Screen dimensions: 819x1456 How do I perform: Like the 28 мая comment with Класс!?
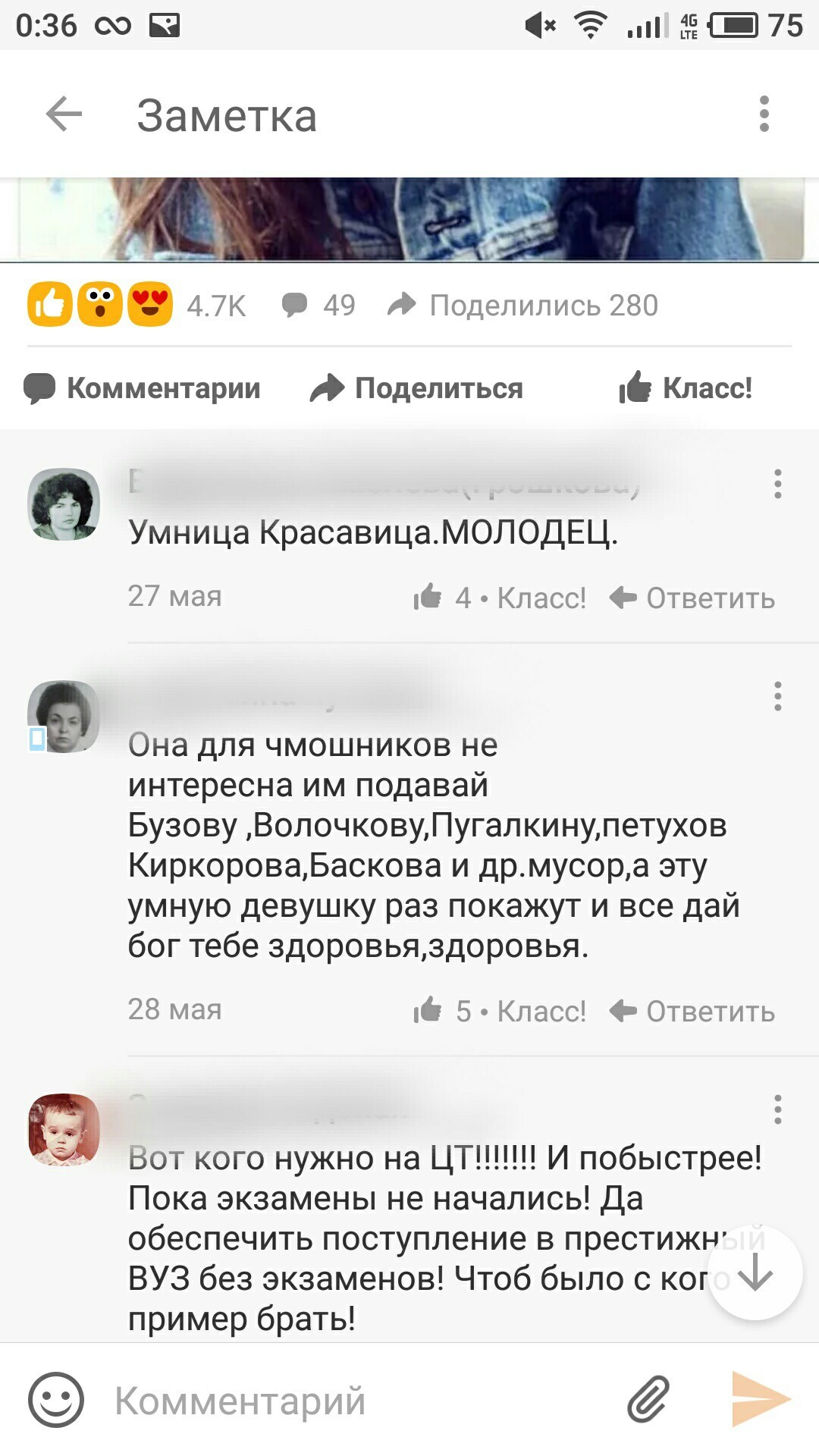tap(500, 1012)
